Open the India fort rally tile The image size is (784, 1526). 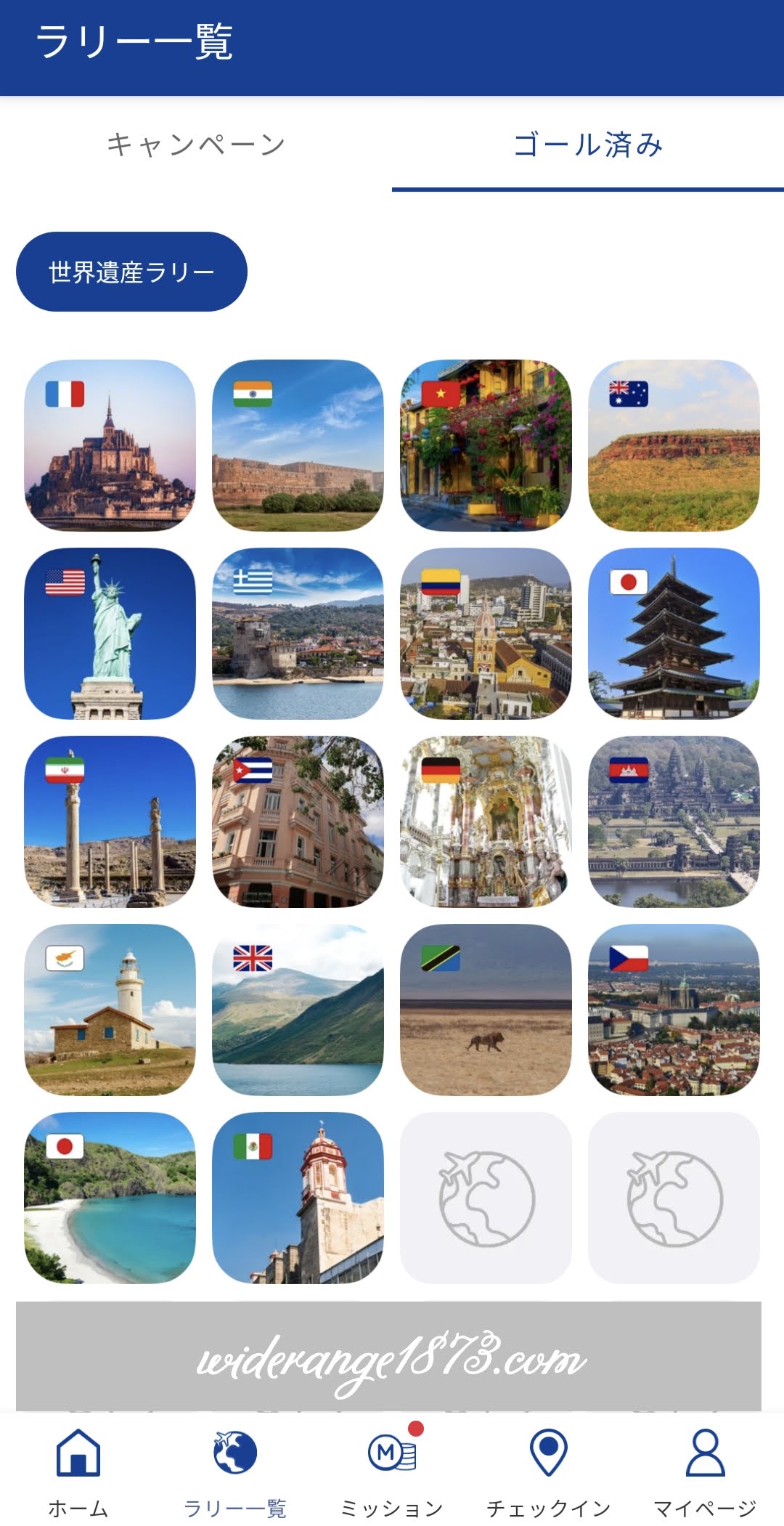point(298,445)
